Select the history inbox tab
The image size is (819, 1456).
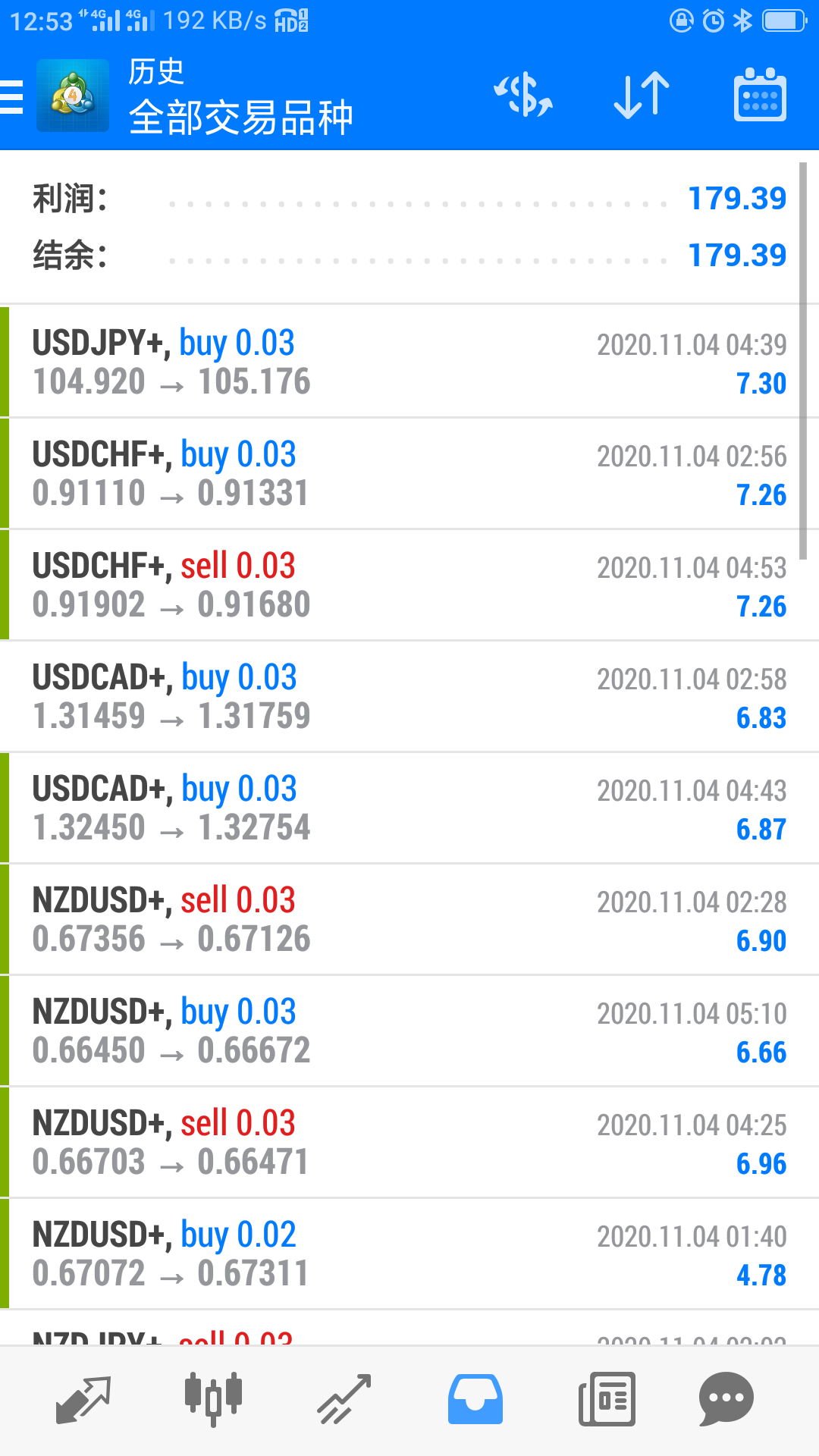point(475,1399)
